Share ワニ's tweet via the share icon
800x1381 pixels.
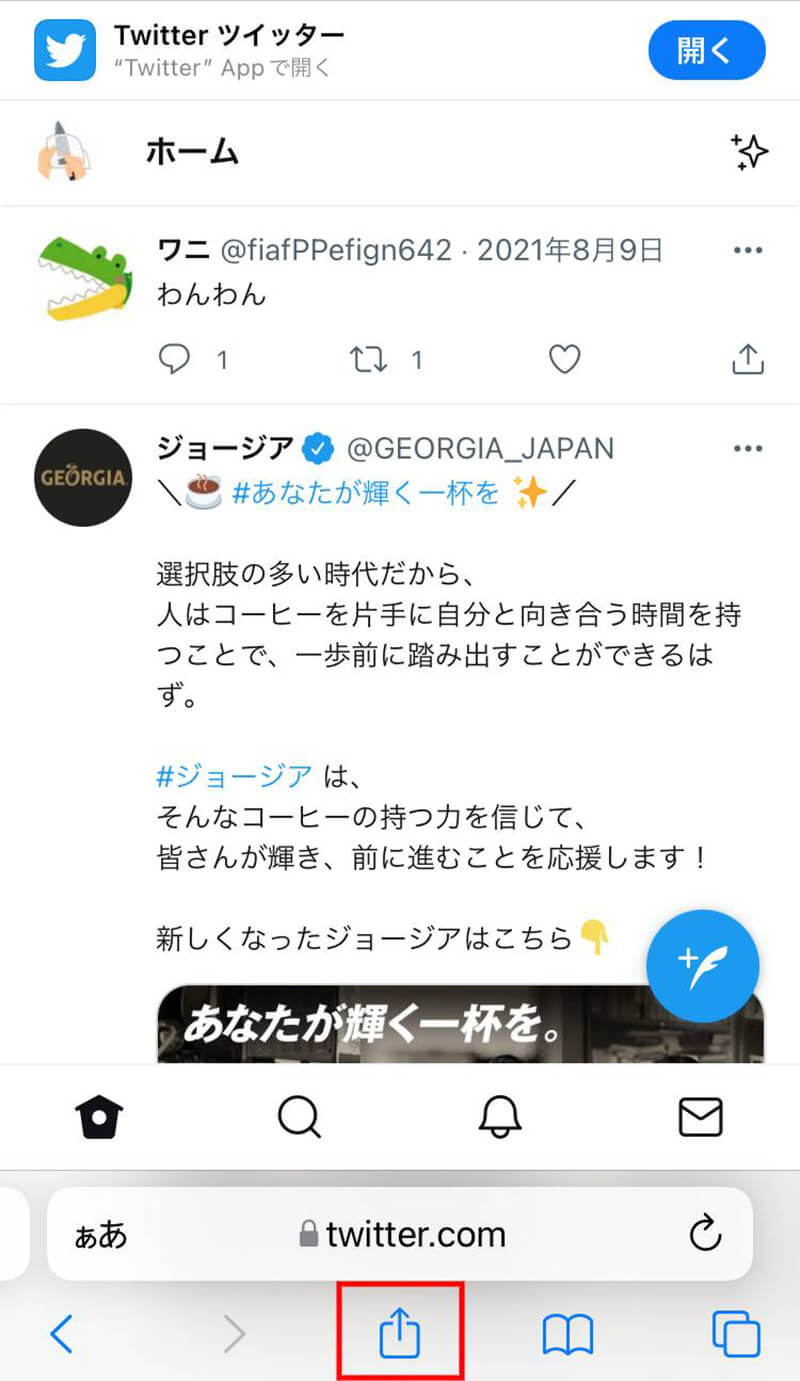748,359
